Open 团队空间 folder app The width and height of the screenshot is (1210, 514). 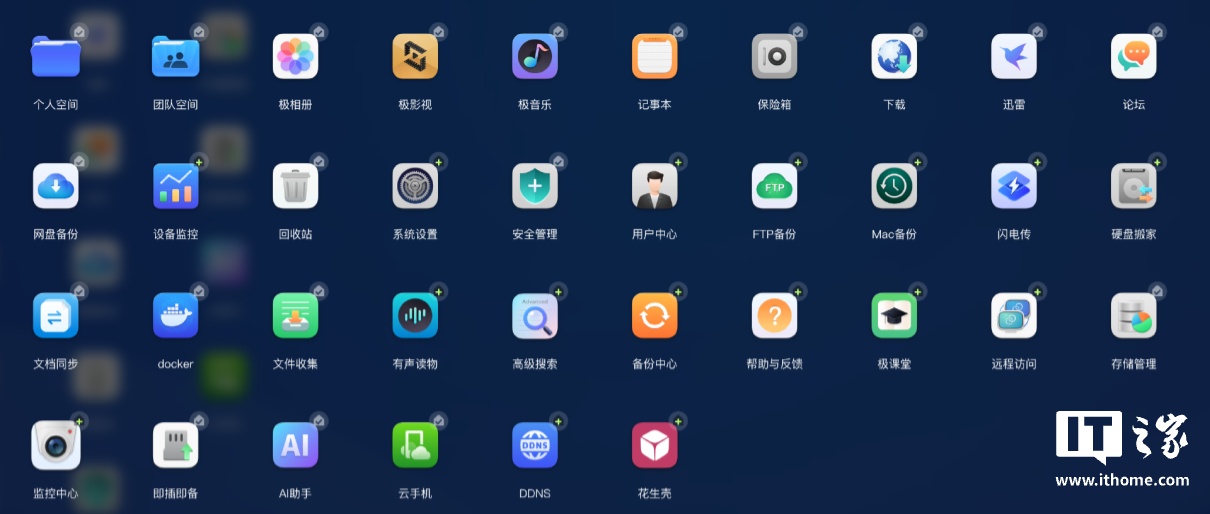click(175, 57)
